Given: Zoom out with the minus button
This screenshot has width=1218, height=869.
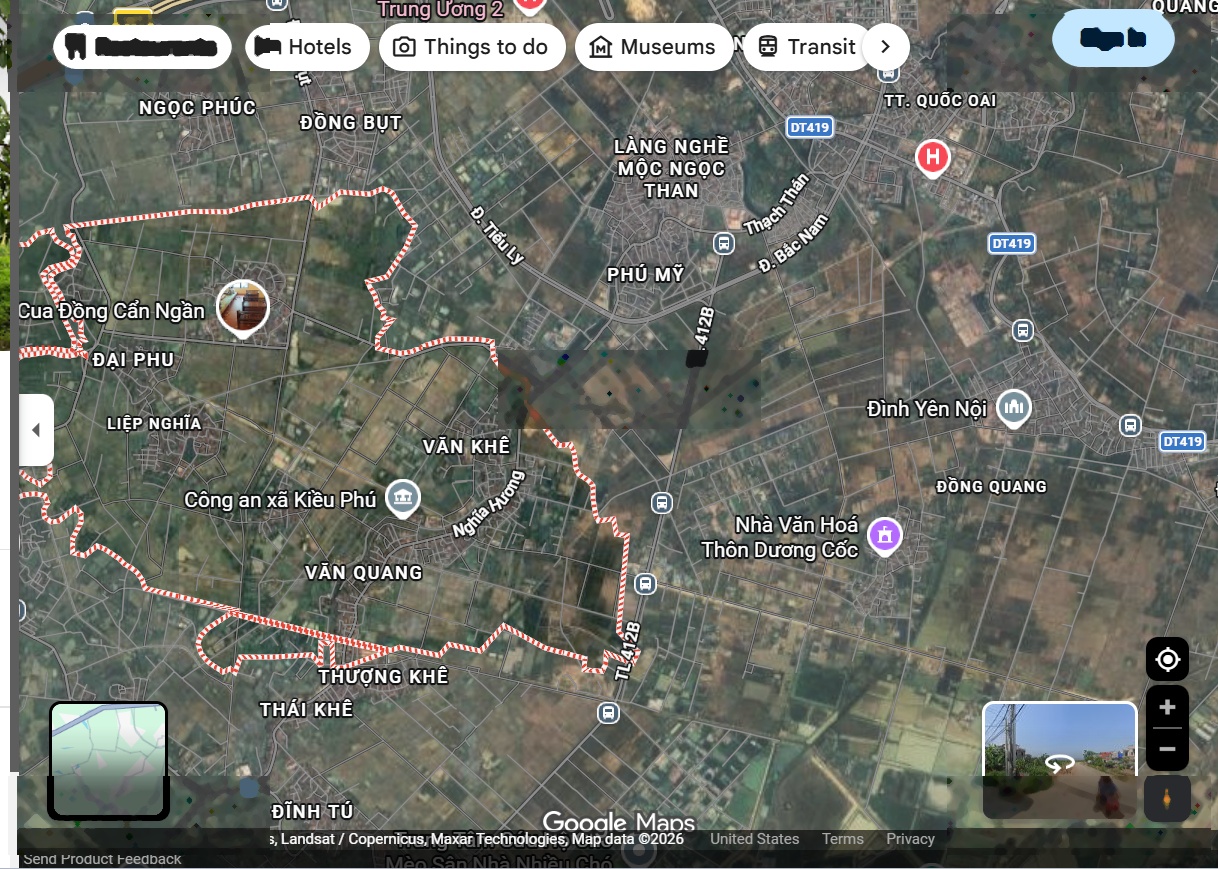Looking at the screenshot, I should pos(1167,749).
